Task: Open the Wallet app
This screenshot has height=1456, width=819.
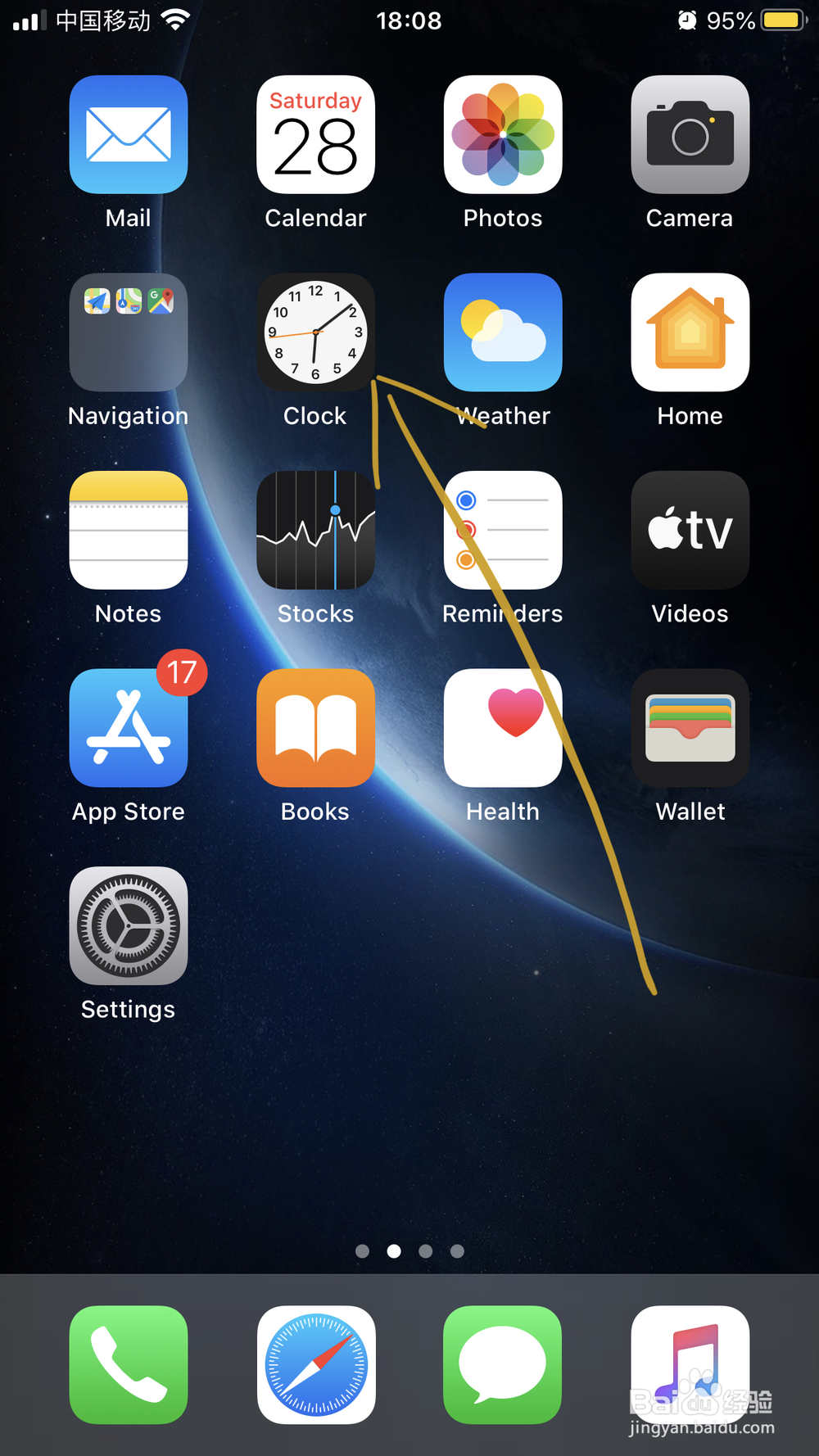Action: [x=690, y=728]
